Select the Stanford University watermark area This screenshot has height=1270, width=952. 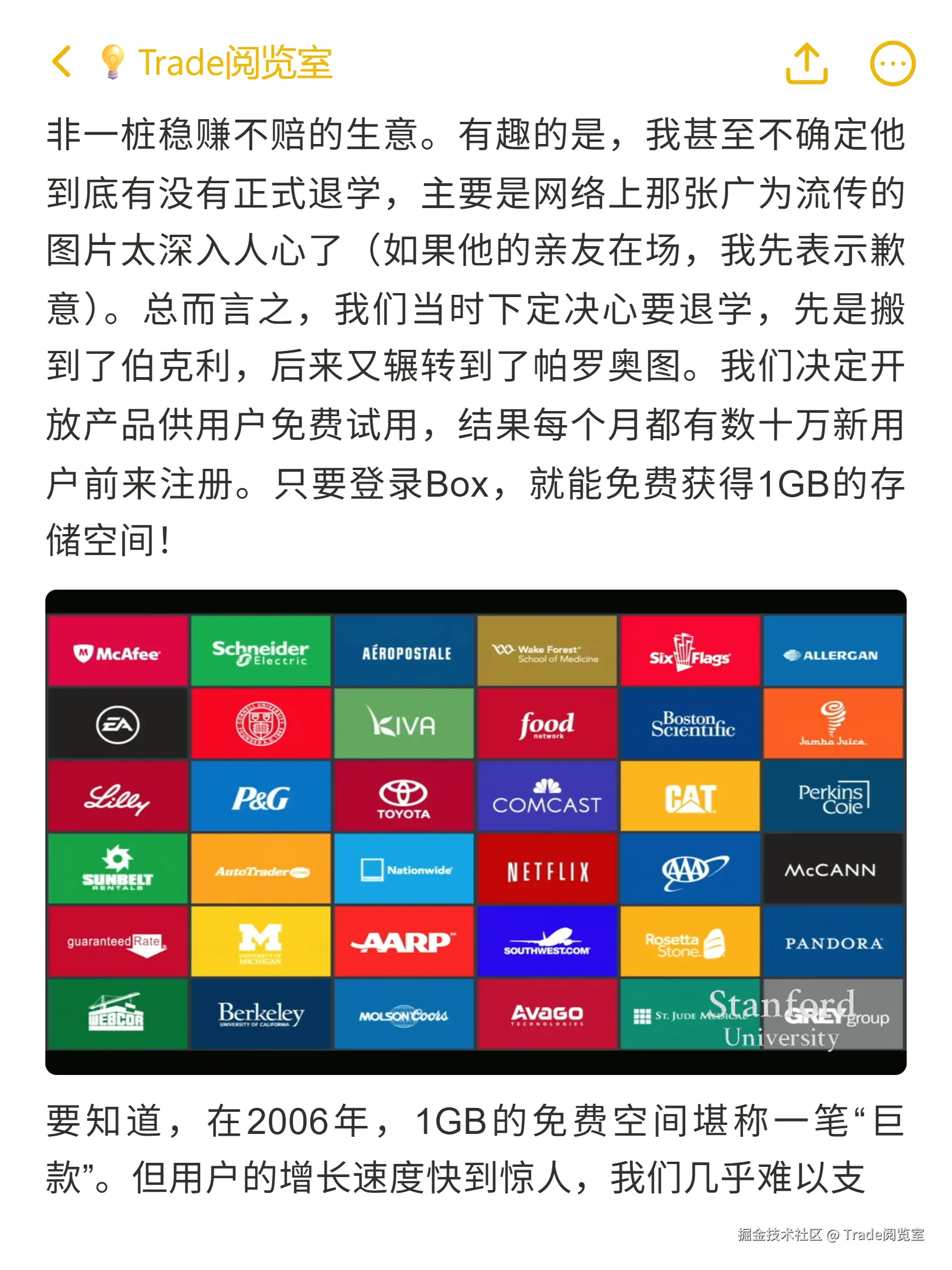pyautogui.click(x=780, y=1019)
